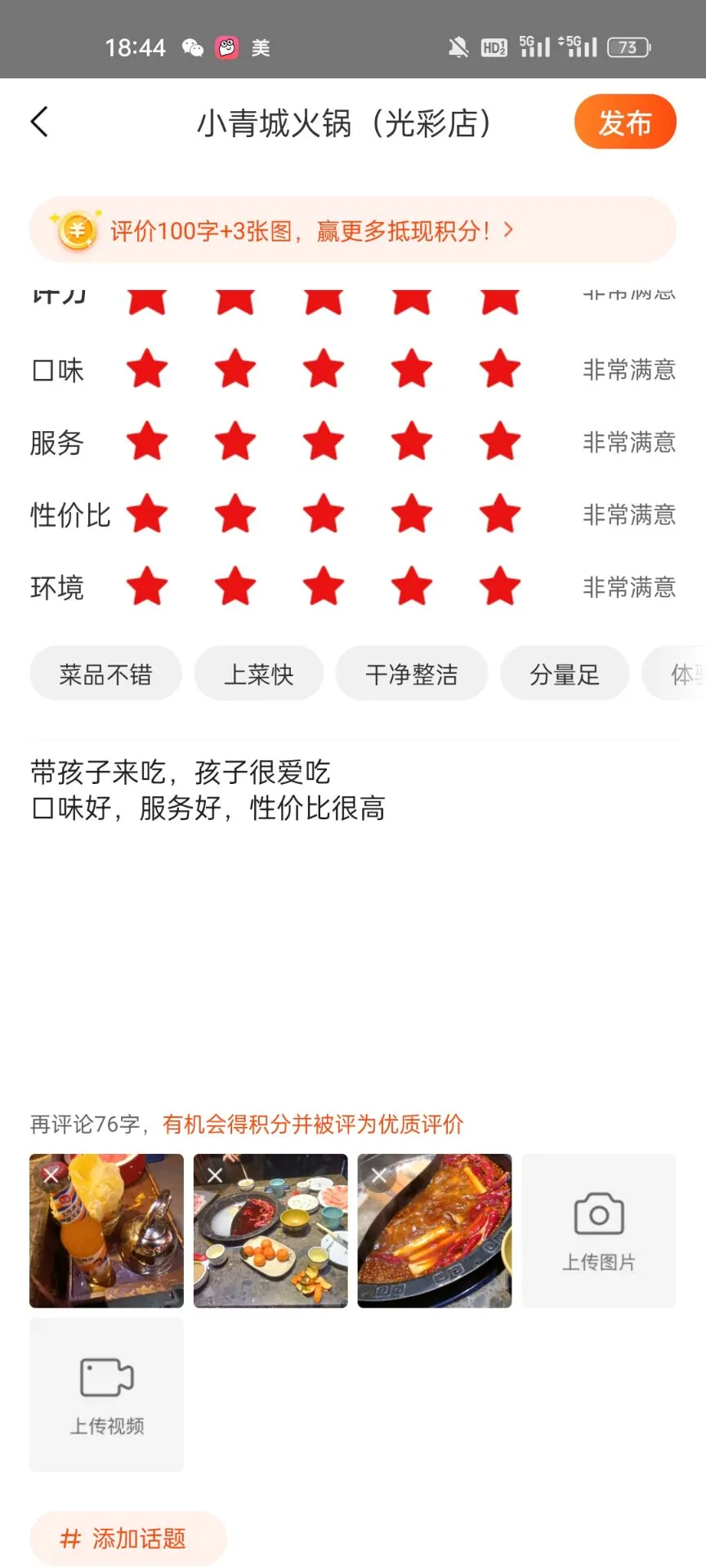Go back from the review page
Image resolution: width=706 pixels, height=1568 pixels.
click(x=39, y=122)
